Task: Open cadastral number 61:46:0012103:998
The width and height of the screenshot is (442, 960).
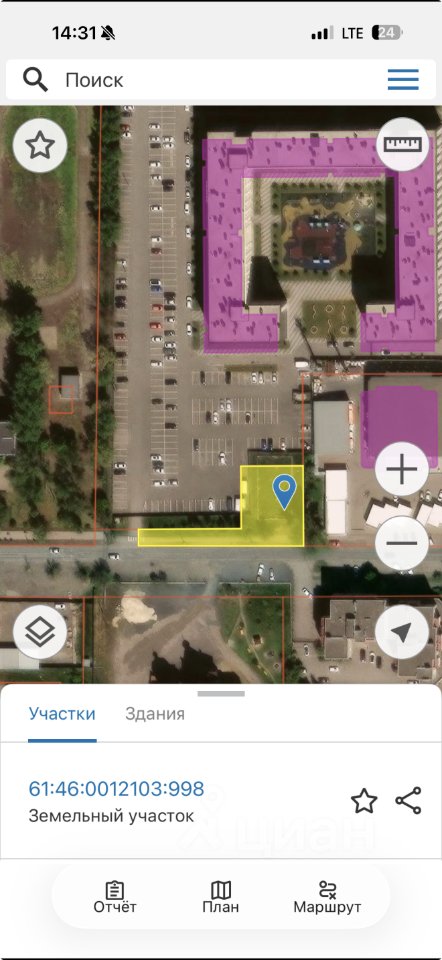Action: click(116, 789)
